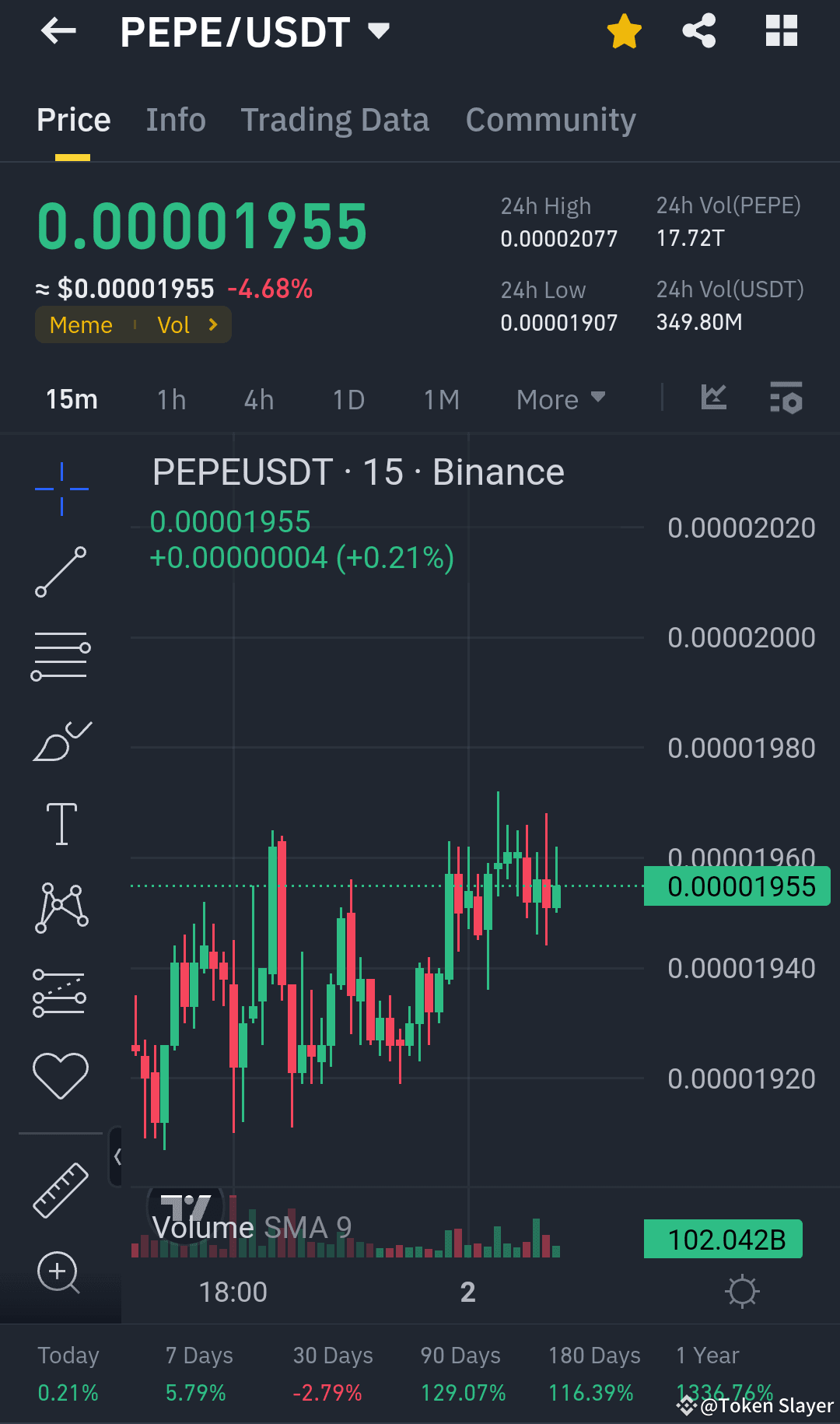Toggle the chart theme brightness
840x1424 pixels.
click(743, 1290)
